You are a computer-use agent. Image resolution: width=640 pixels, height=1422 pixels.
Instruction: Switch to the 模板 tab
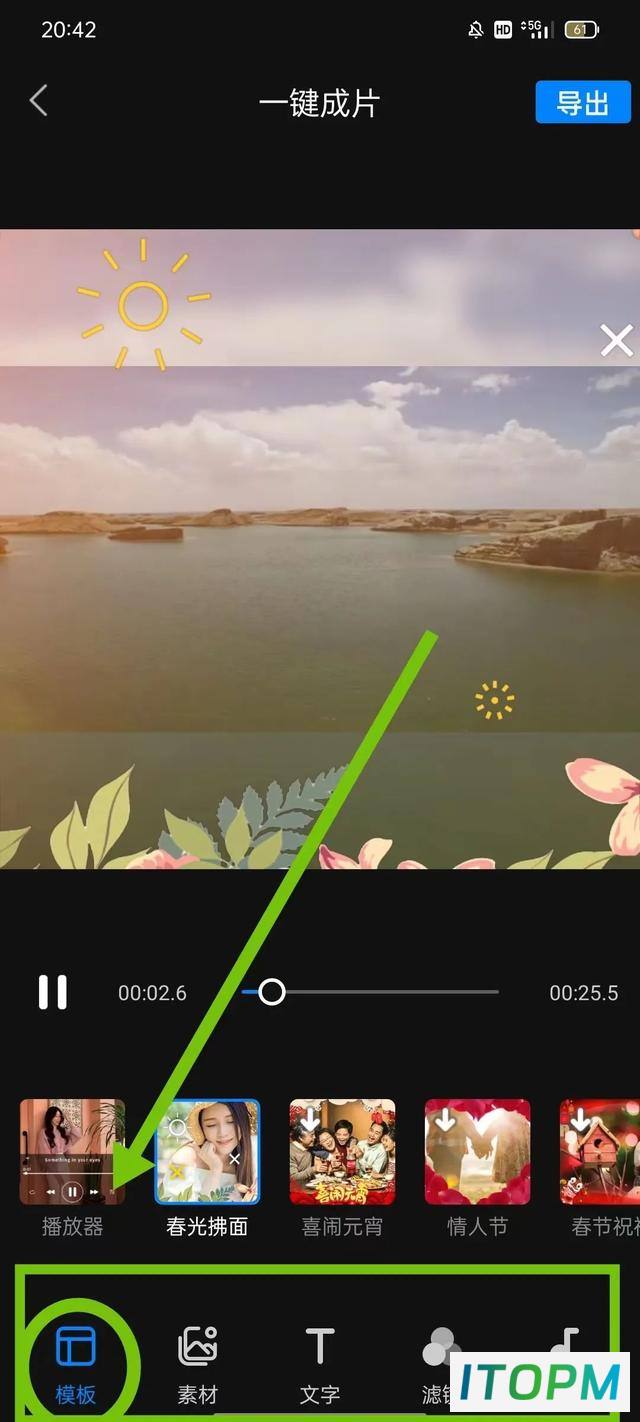pyautogui.click(x=76, y=1365)
